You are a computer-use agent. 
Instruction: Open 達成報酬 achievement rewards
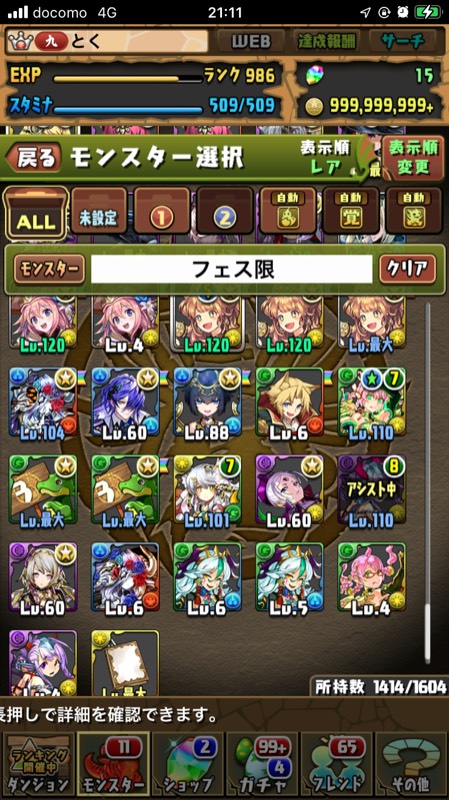tap(326, 41)
